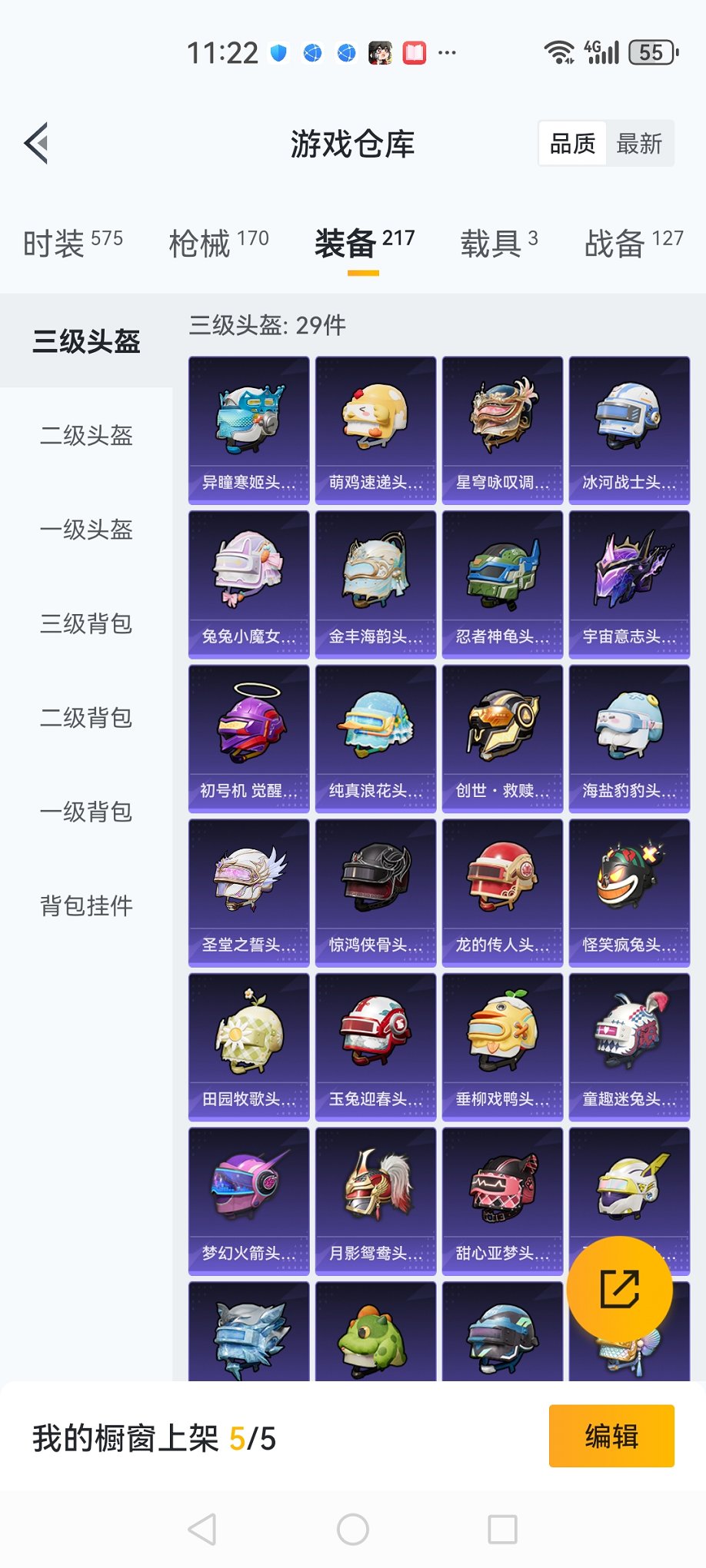The image size is (706, 1568).
Task: Open the 载具 tab
Action: (x=498, y=243)
